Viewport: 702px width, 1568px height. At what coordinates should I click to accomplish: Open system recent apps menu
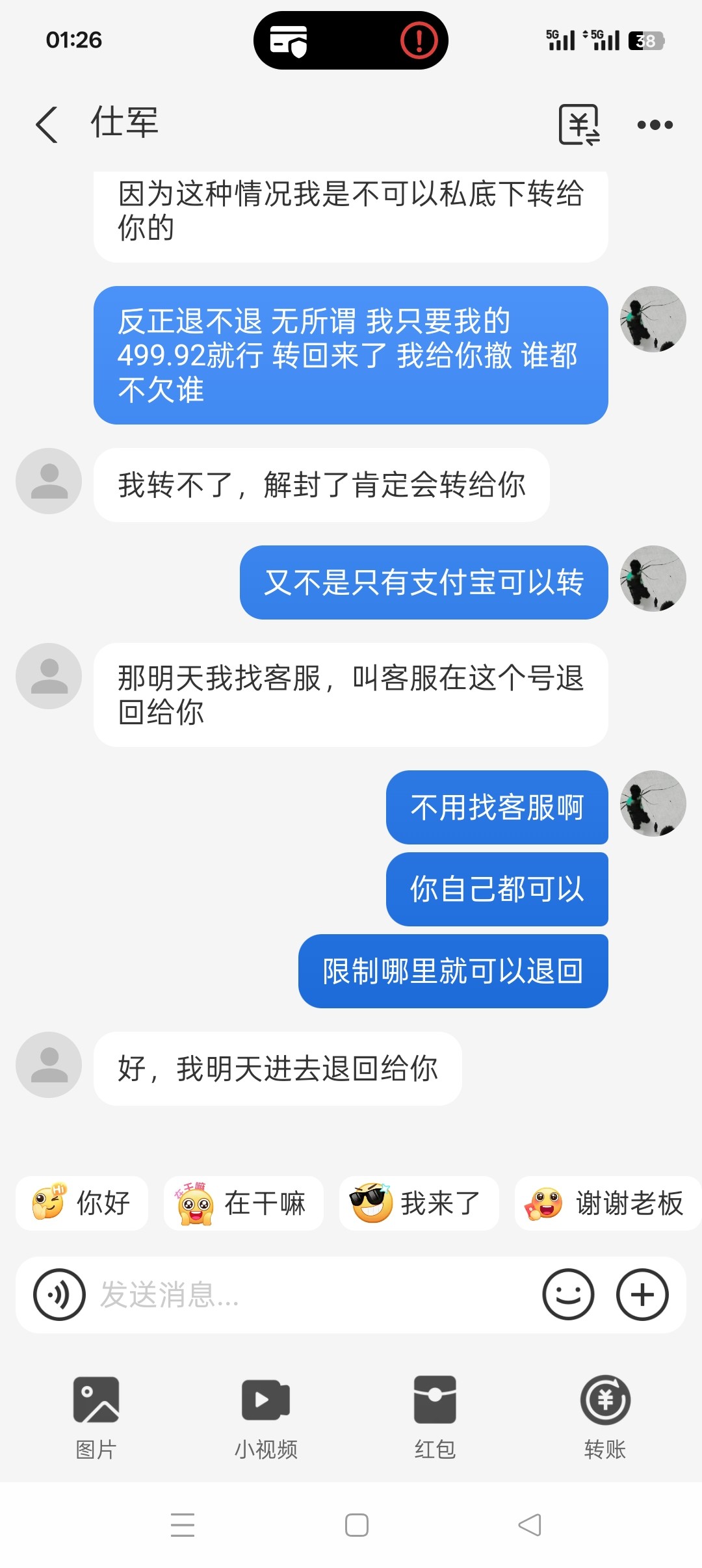[183, 1524]
